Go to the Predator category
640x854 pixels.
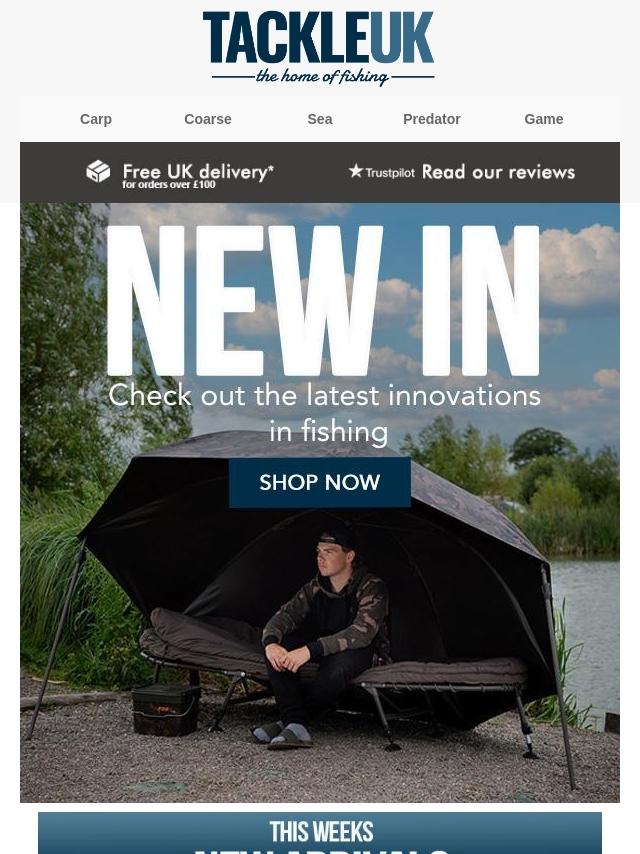click(x=431, y=119)
